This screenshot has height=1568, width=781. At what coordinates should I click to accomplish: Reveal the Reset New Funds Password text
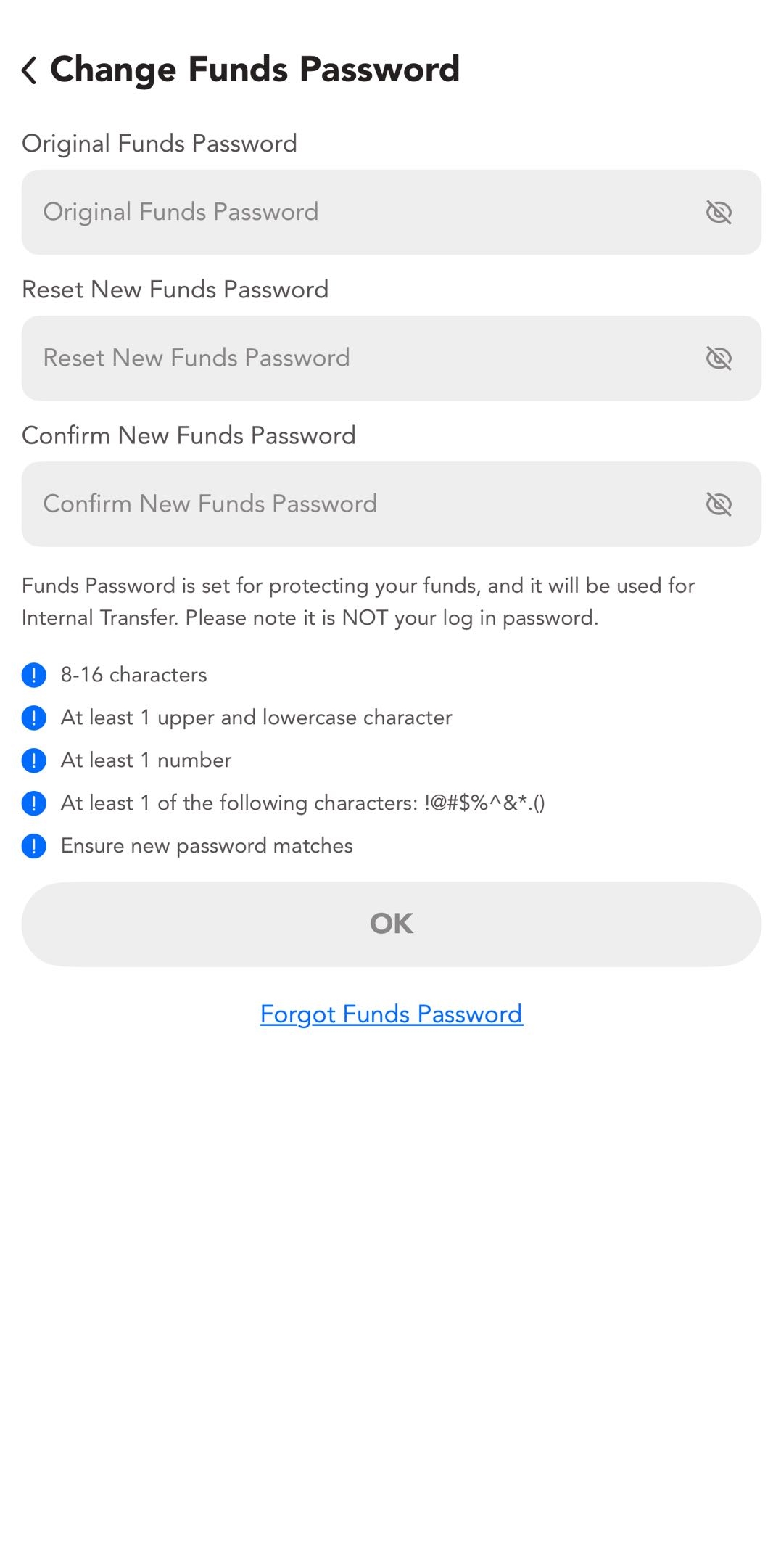pos(718,358)
